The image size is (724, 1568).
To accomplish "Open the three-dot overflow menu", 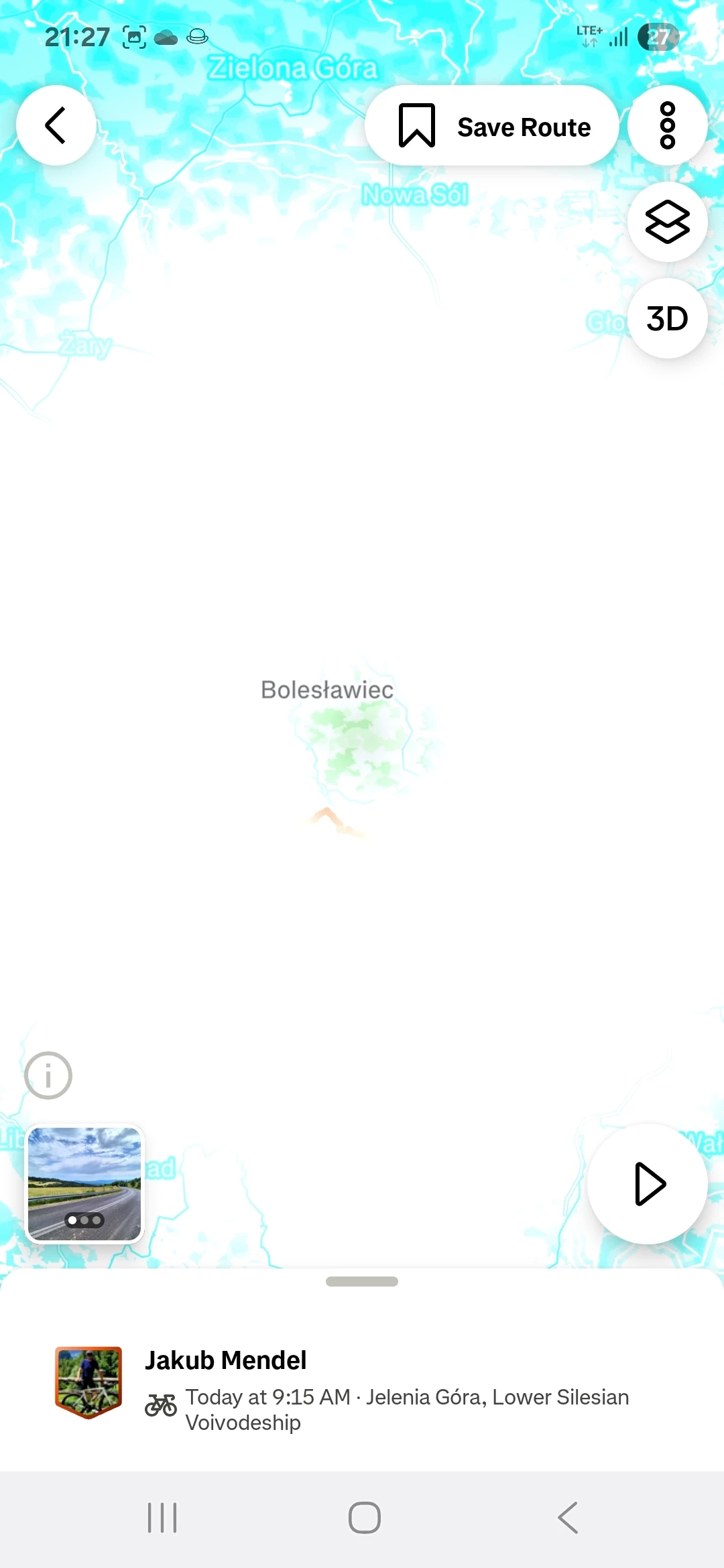I will tap(668, 125).
